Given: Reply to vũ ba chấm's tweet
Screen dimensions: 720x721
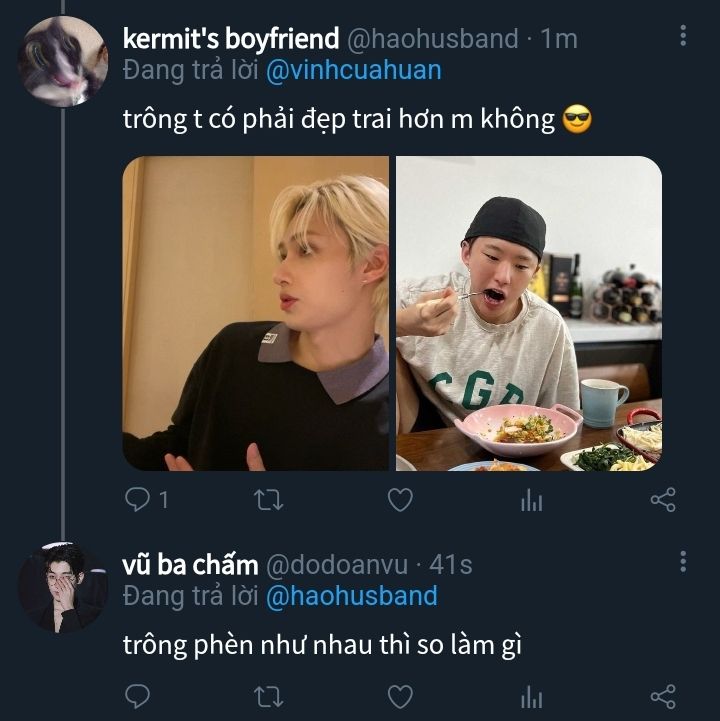Looking at the screenshot, I should pyautogui.click(x=138, y=695).
